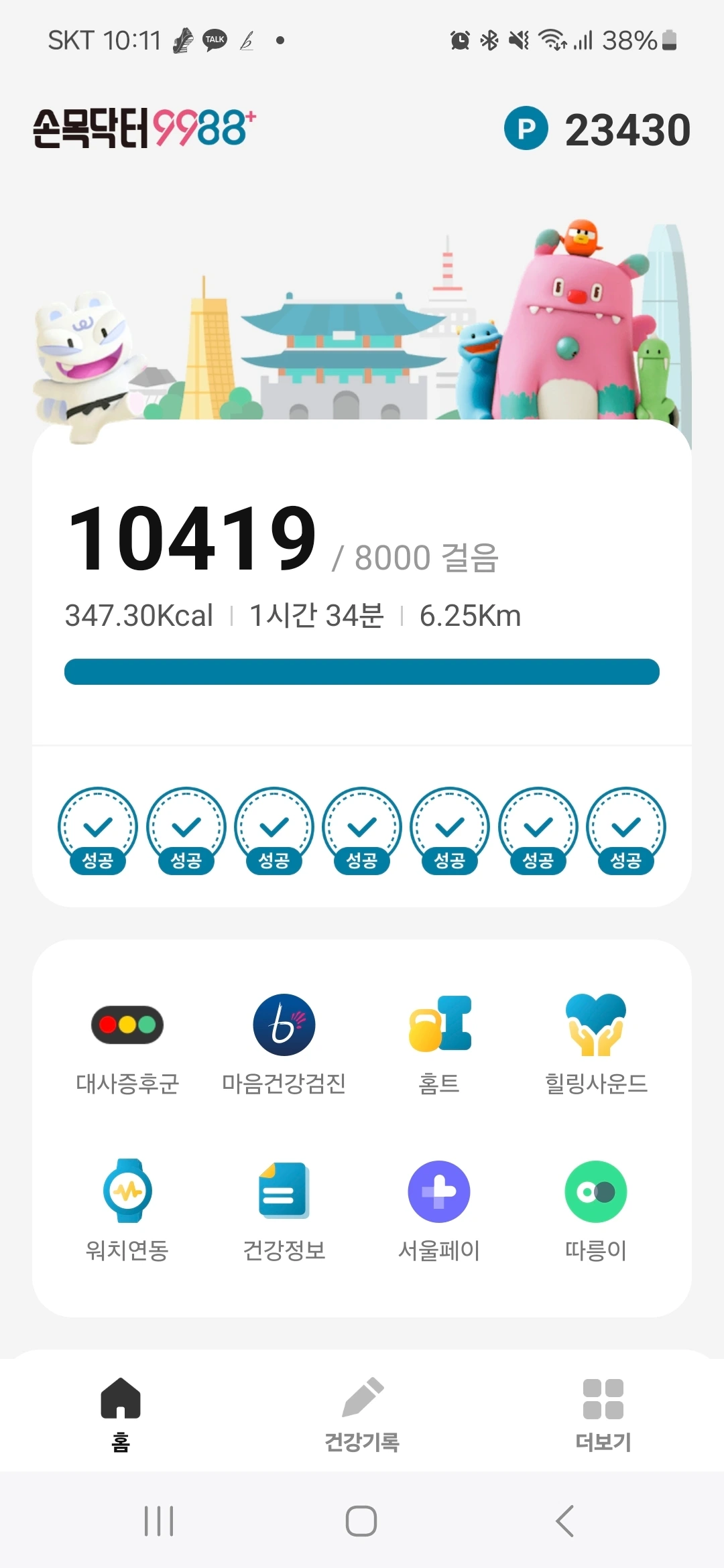Switch to the 건강기록 tab
The width and height of the screenshot is (724, 1568).
[x=362, y=1414]
